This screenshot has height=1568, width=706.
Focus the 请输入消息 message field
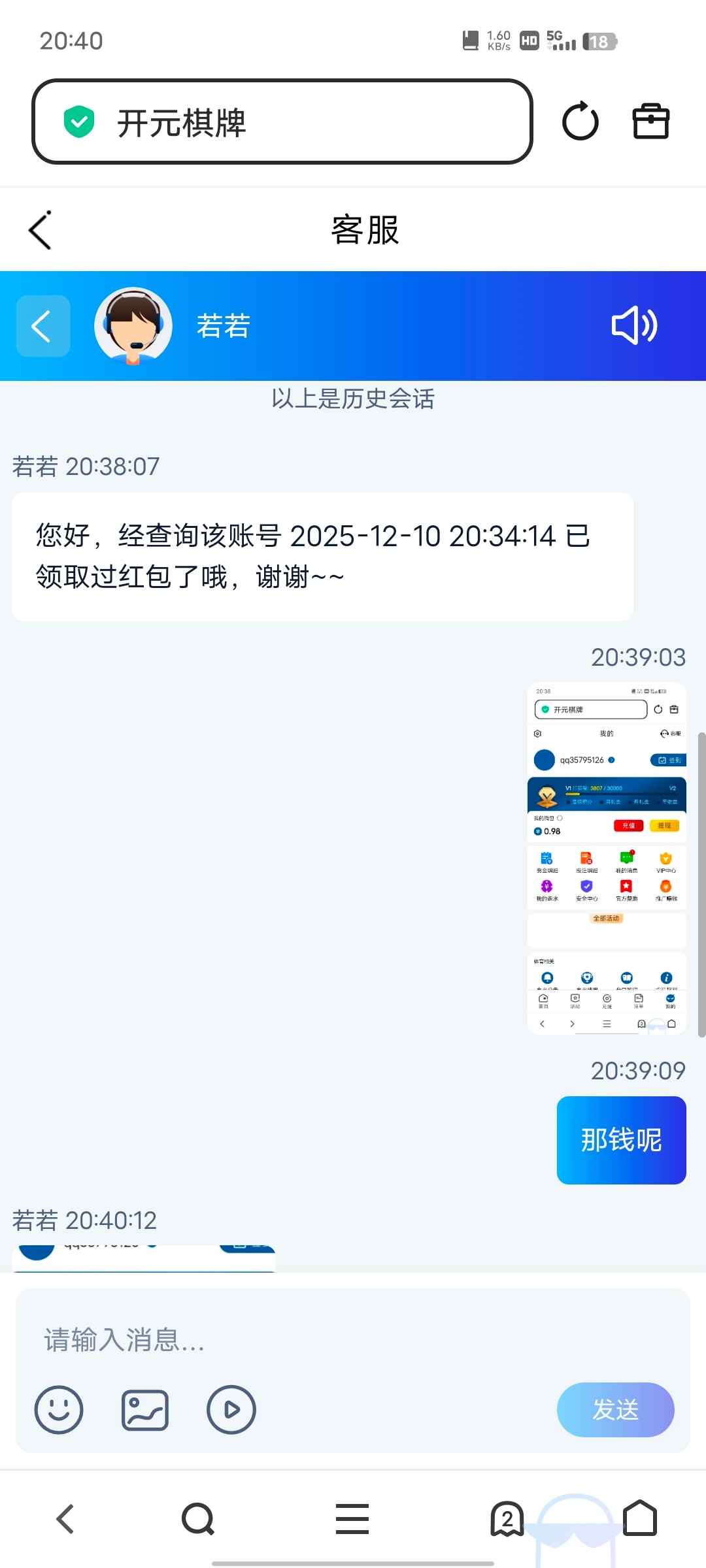coord(353,1340)
